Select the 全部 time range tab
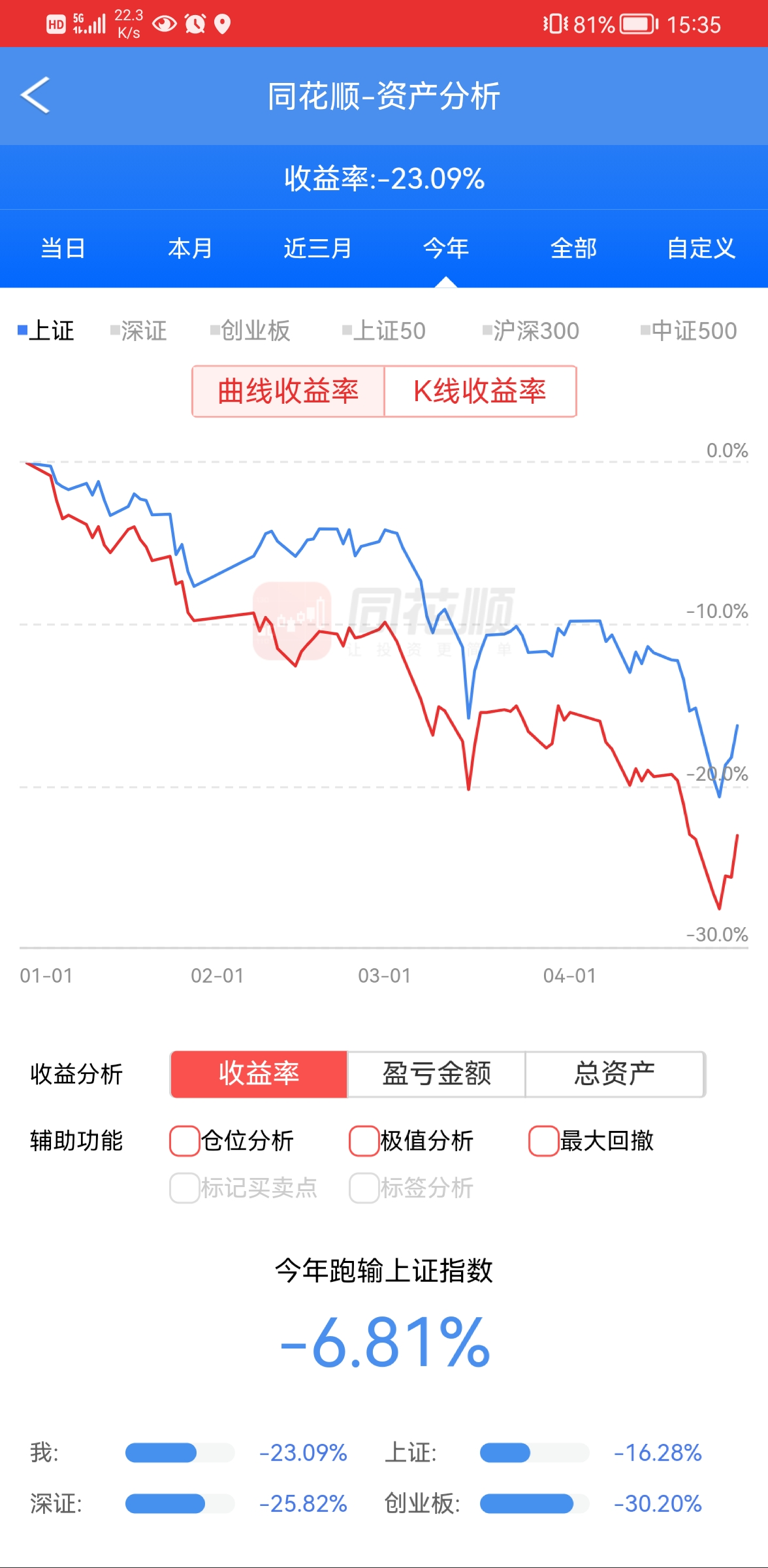 pyautogui.click(x=574, y=248)
